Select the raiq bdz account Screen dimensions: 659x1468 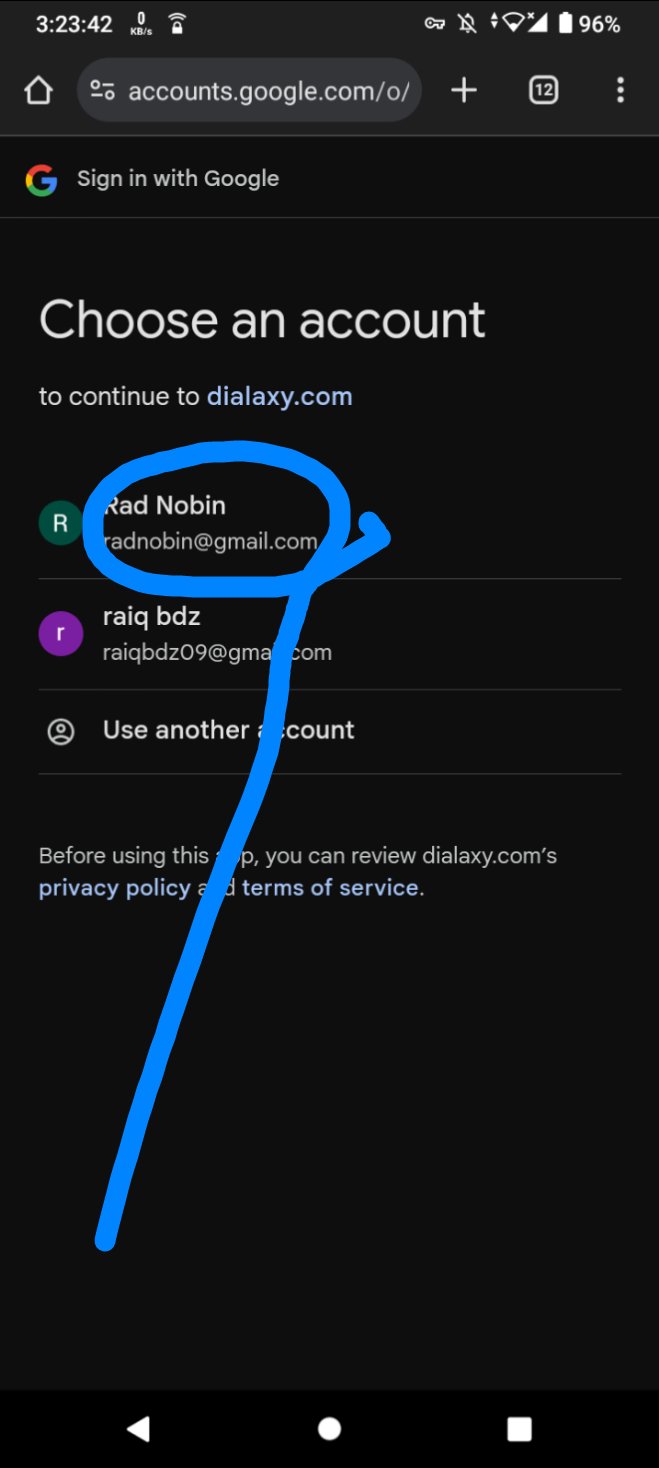[x=216, y=634]
